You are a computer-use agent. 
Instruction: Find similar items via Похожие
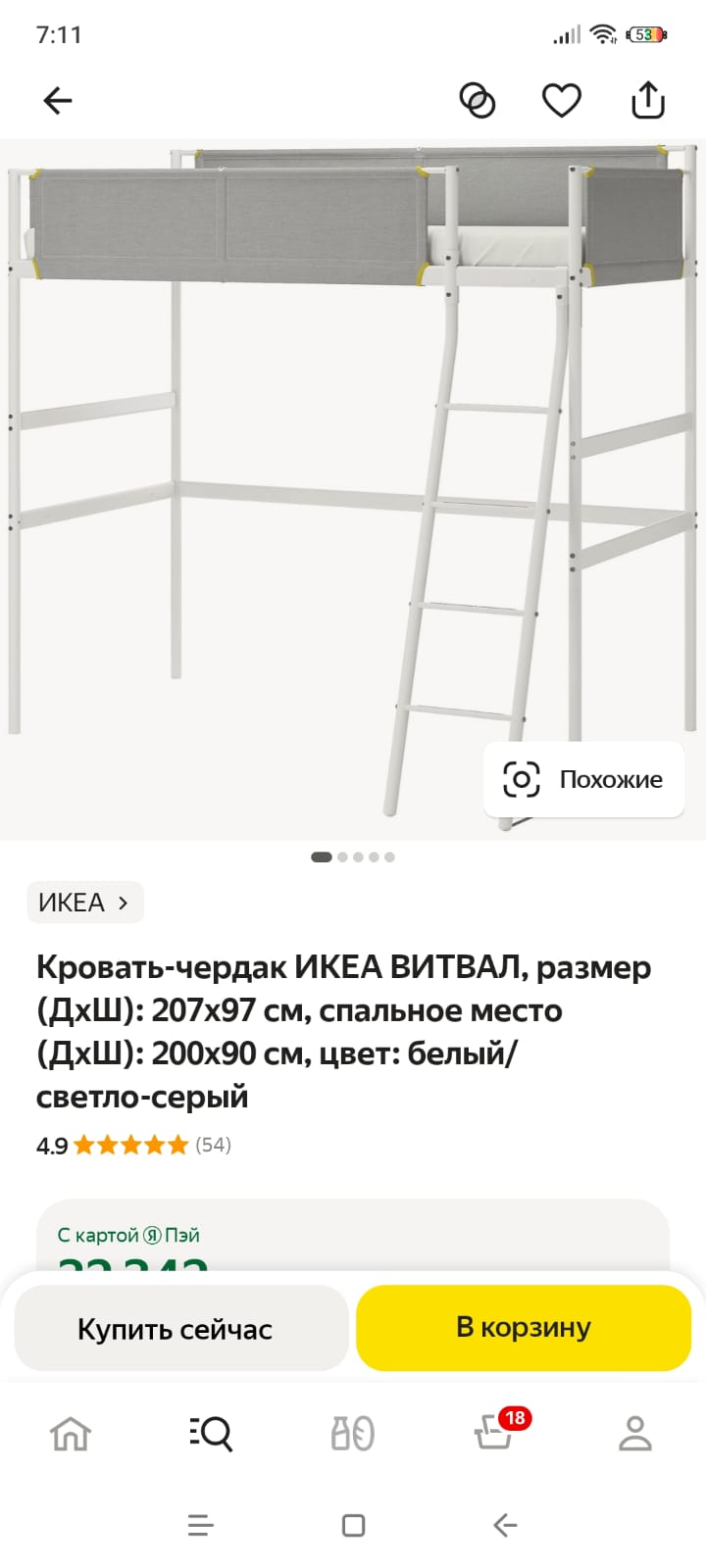[x=583, y=780]
